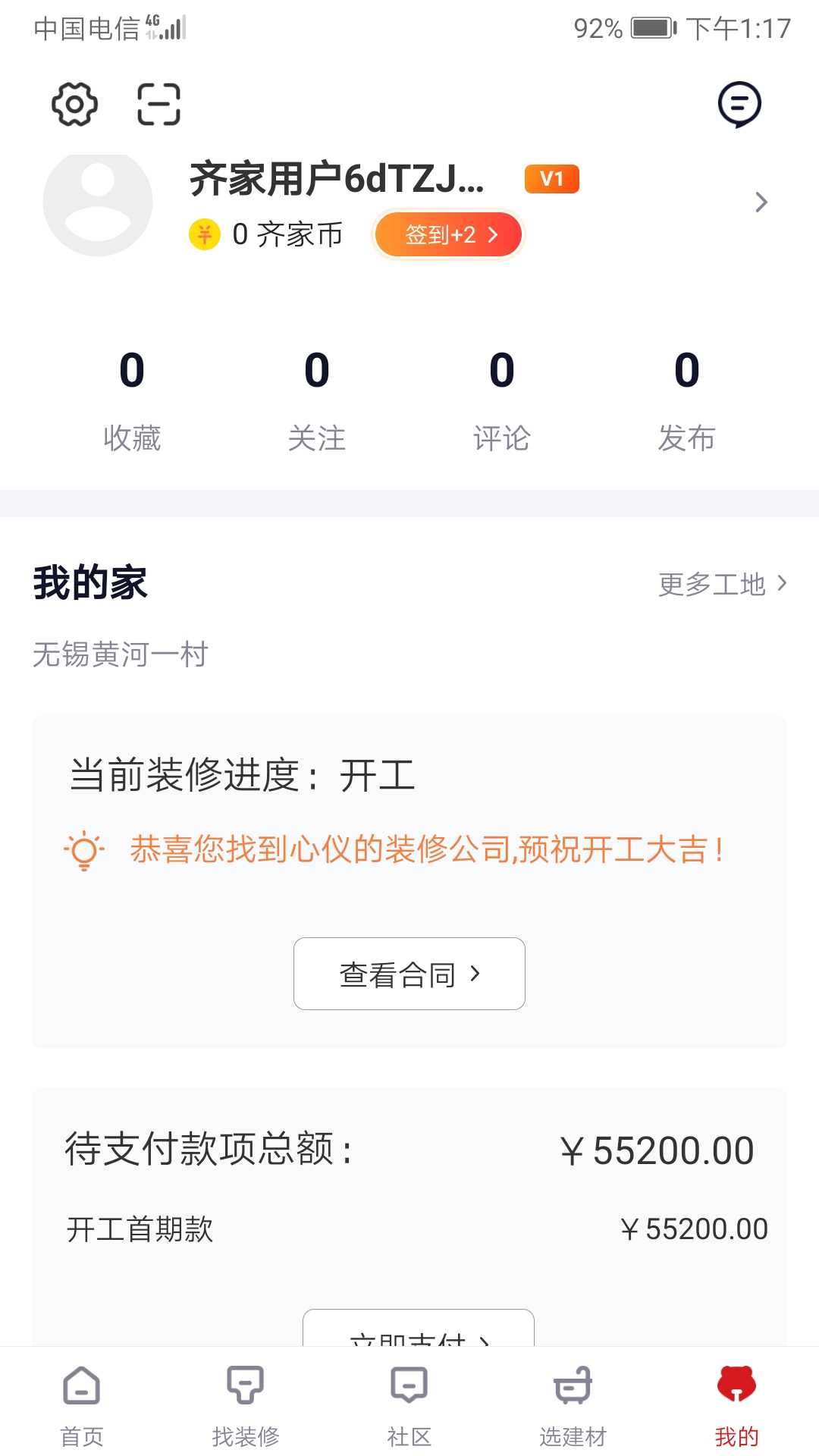Viewport: 819px width, 1456px height.
Task: View my 发布 posts
Action: tap(687, 400)
